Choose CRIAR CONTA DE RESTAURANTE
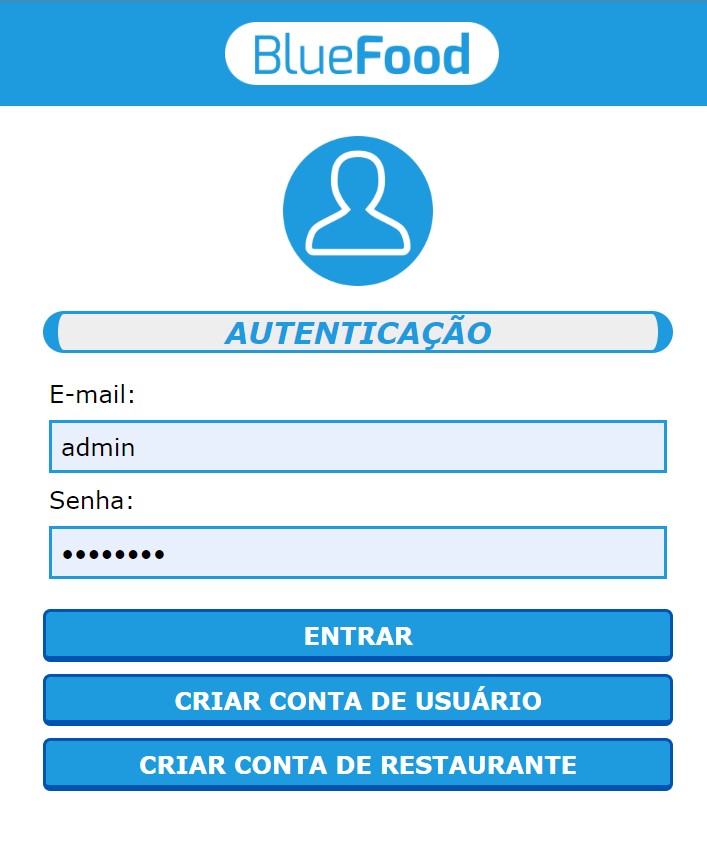 click(357, 765)
